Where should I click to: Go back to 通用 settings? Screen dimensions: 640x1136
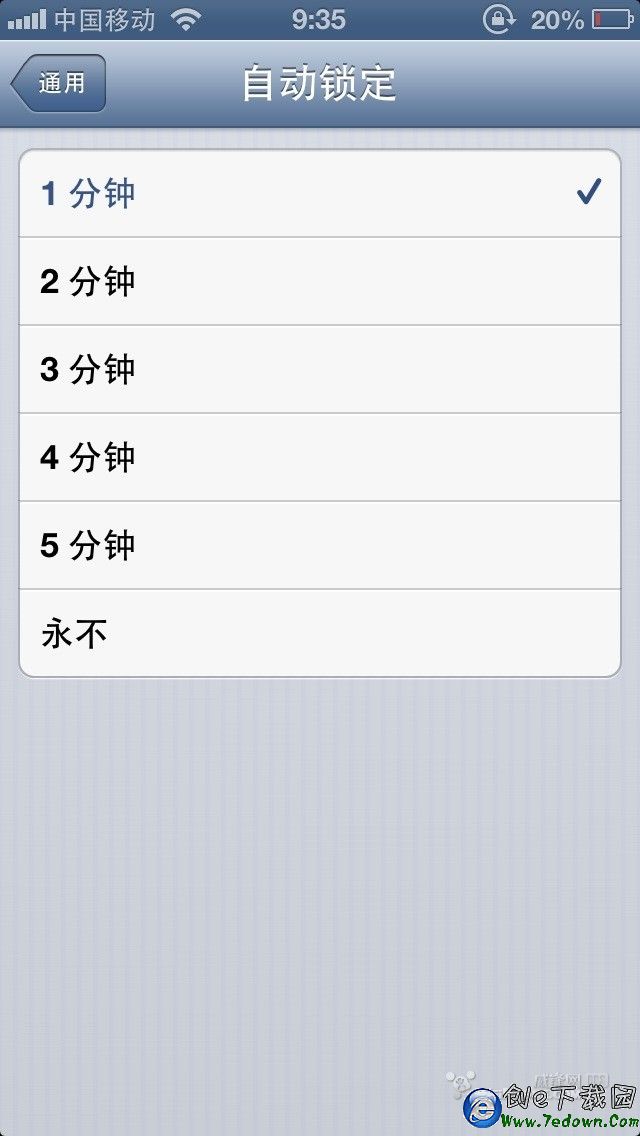click(x=59, y=83)
